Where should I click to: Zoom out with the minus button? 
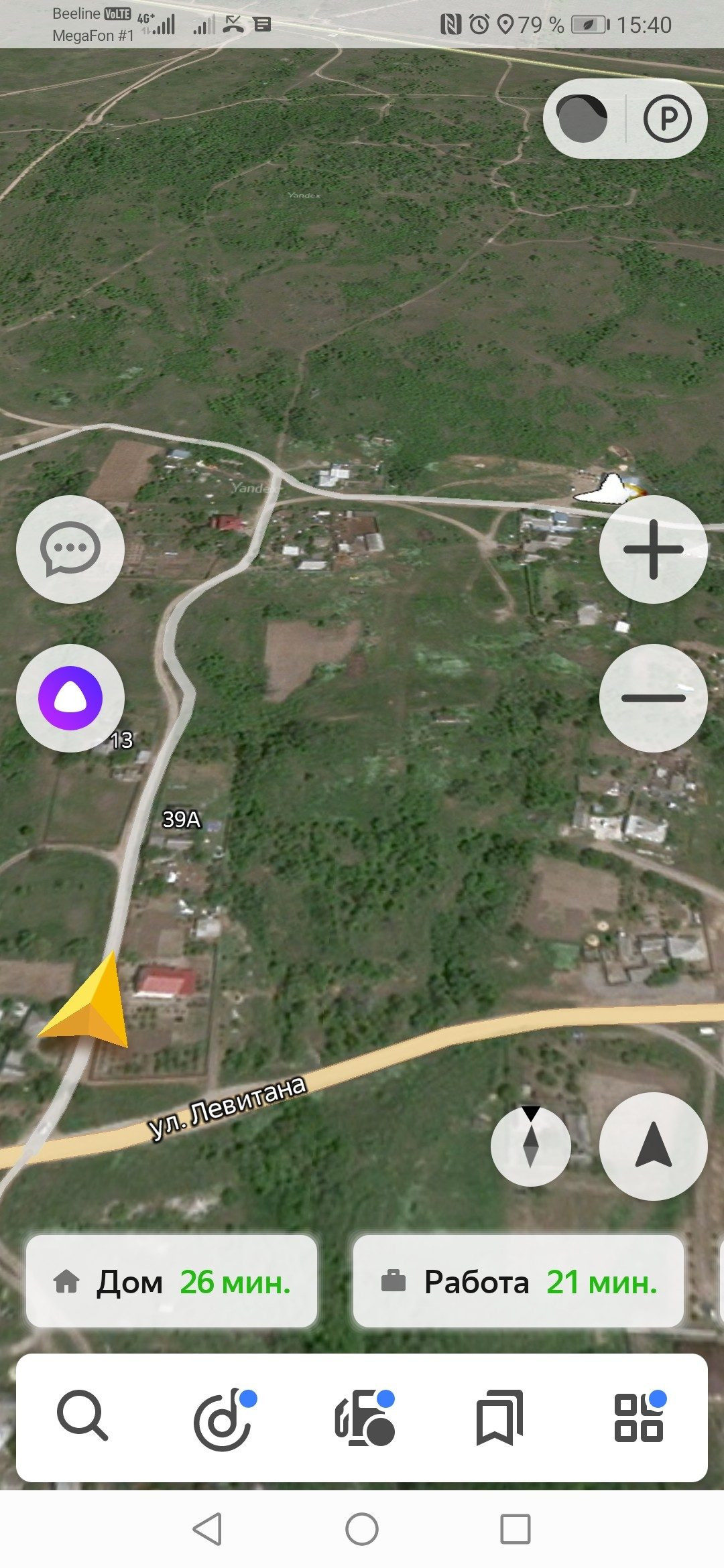click(653, 698)
